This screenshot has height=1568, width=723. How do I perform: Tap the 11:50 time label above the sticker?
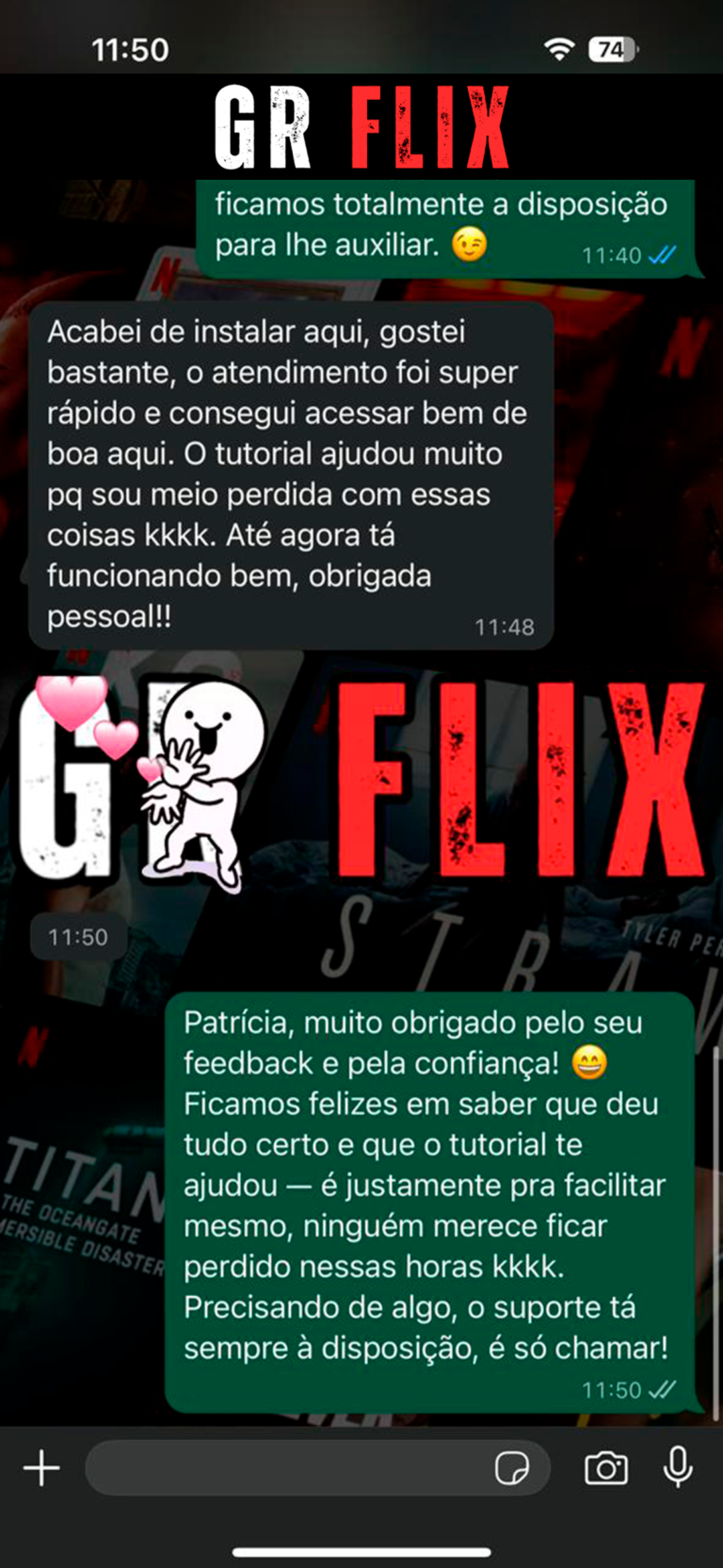coord(78,936)
